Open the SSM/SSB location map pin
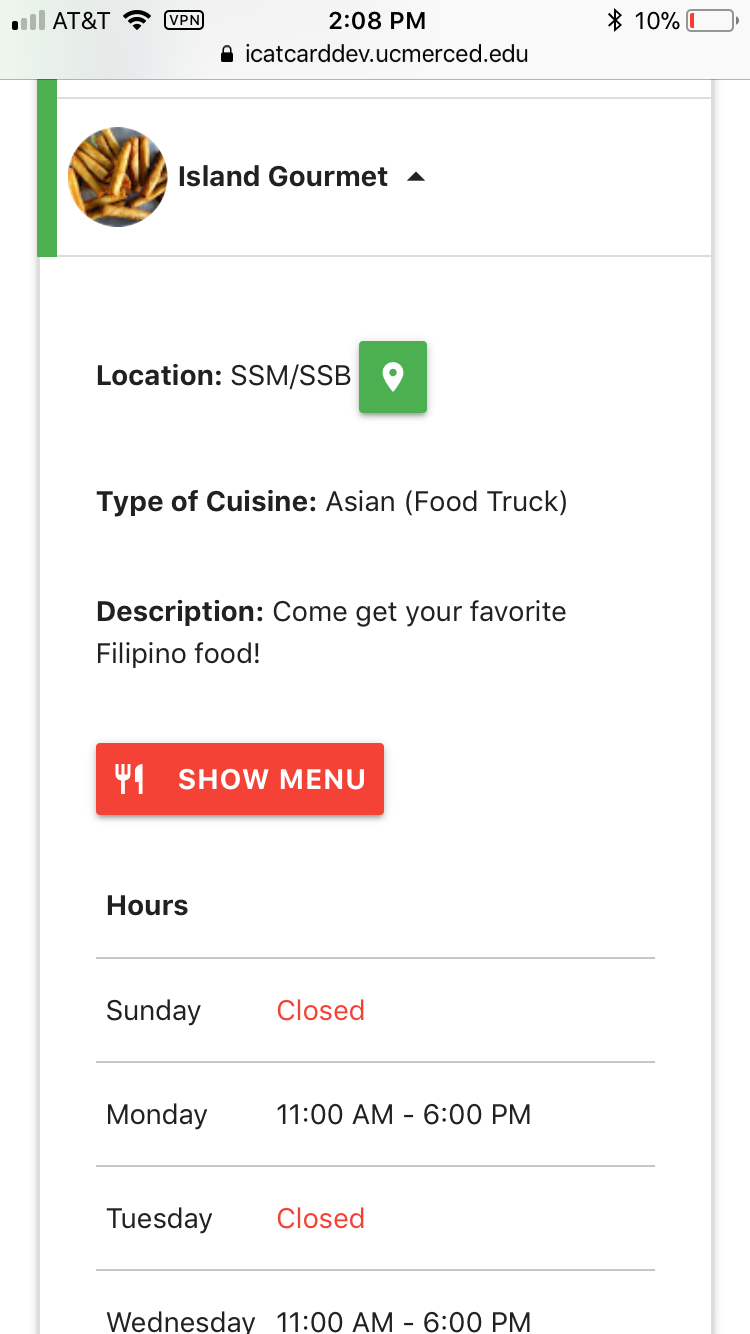 (393, 377)
